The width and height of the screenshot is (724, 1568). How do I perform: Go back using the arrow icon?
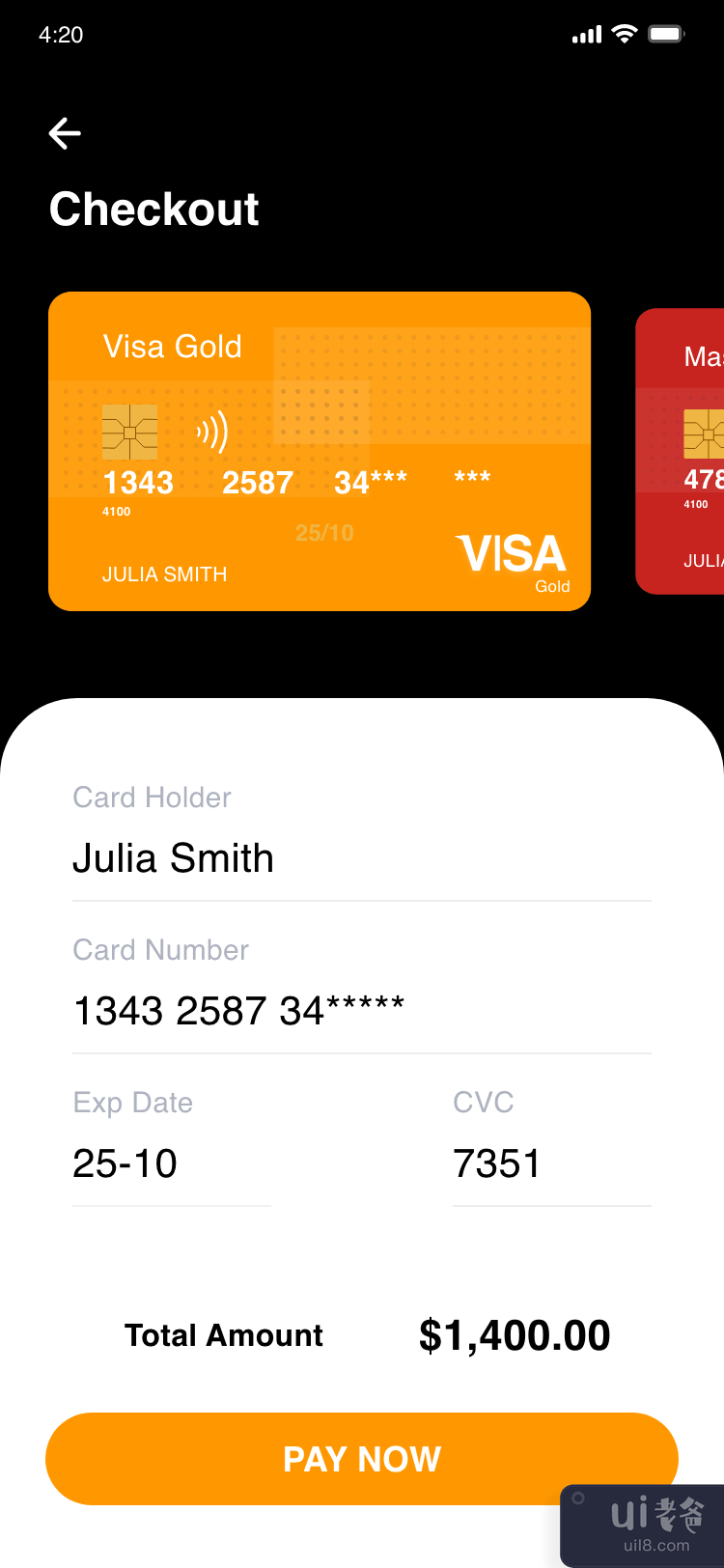pos(65,133)
